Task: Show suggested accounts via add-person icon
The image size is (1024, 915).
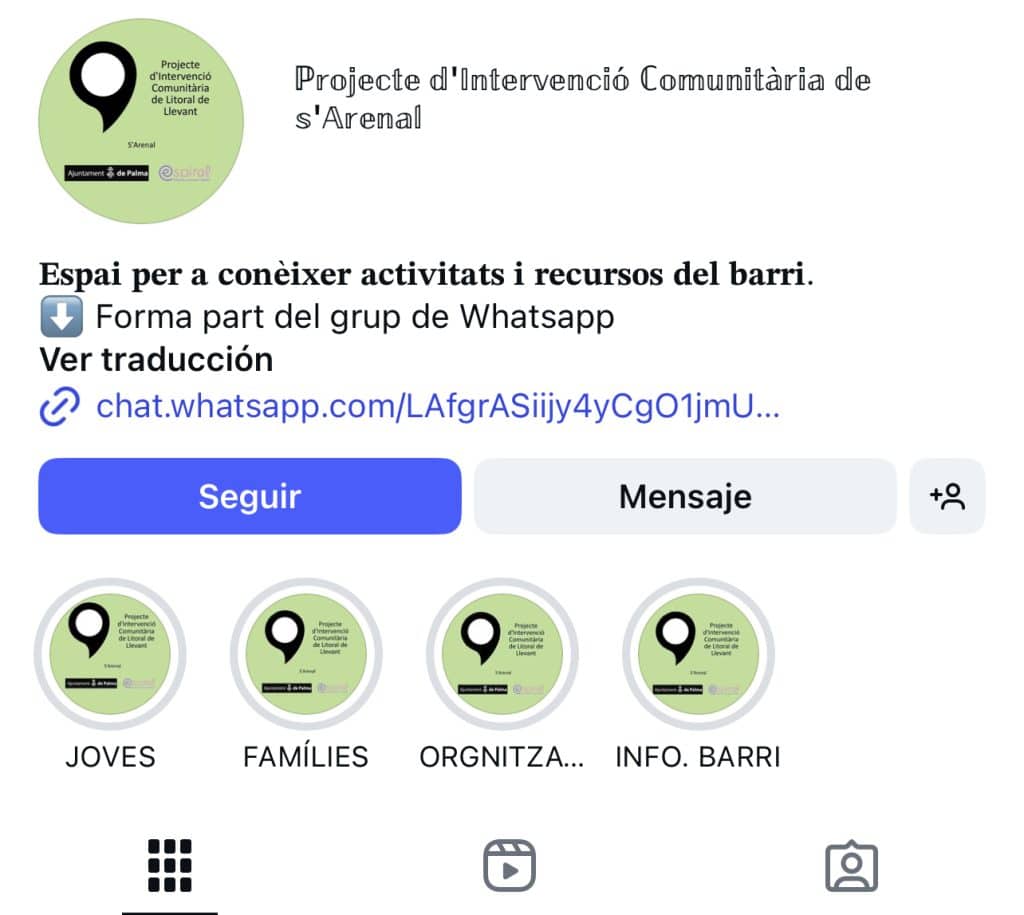Action: coord(947,496)
